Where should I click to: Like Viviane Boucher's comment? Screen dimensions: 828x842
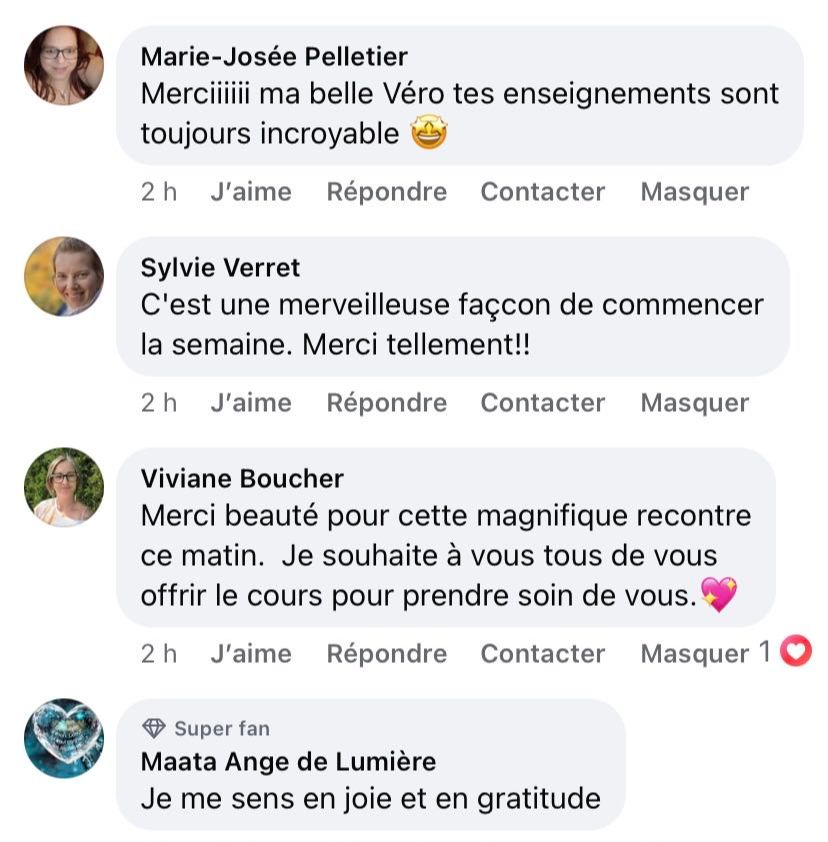tap(251, 654)
